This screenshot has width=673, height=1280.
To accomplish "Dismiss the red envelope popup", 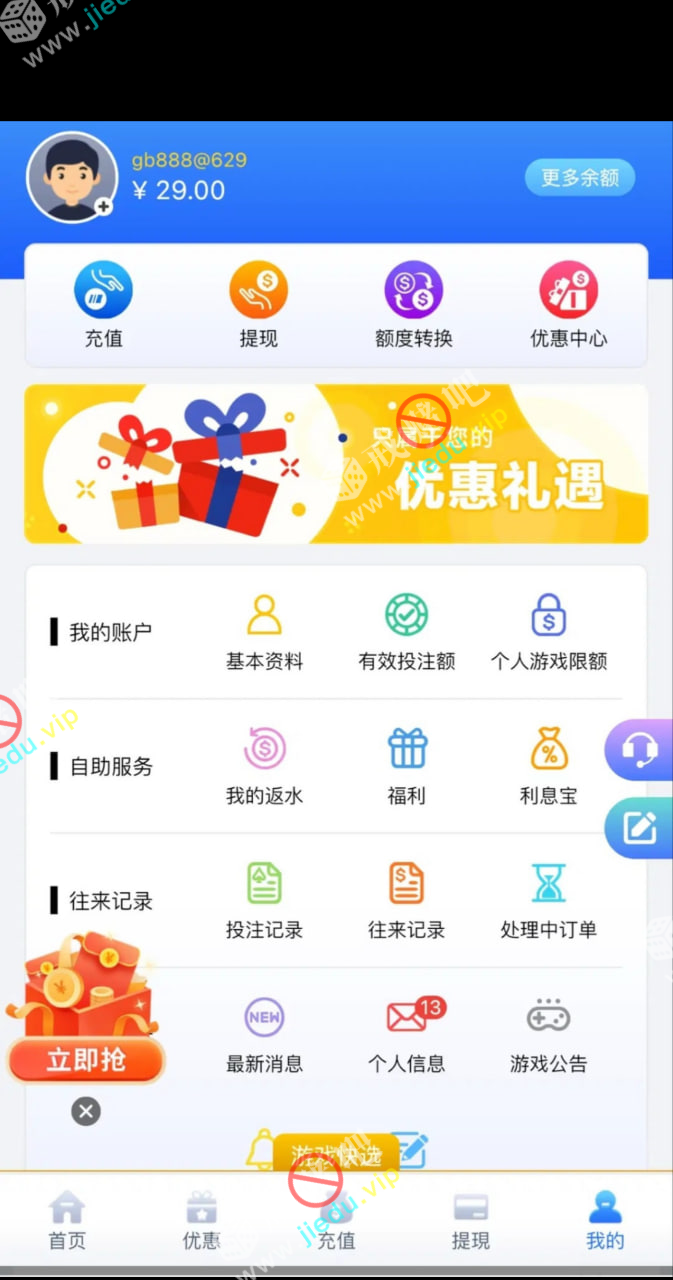I will pyautogui.click(x=86, y=1111).
